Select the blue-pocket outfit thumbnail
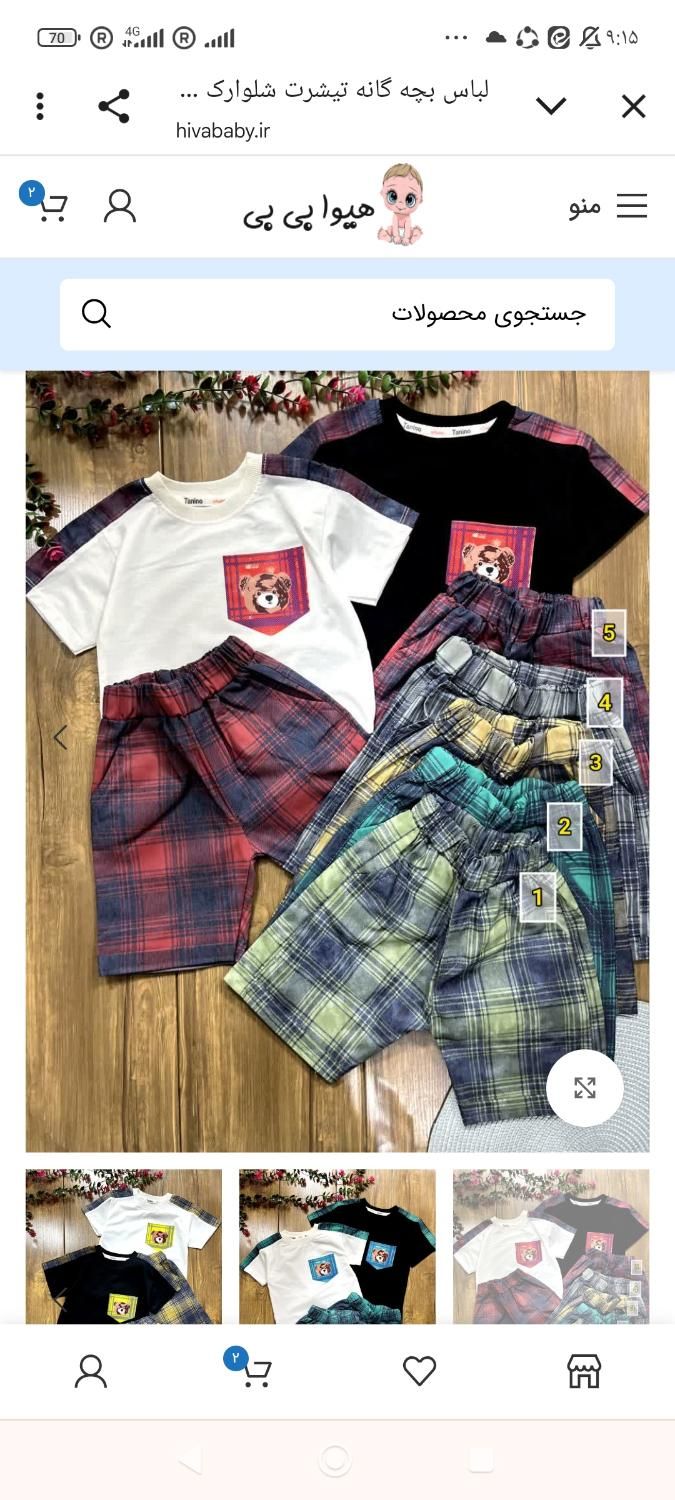 [337, 1246]
